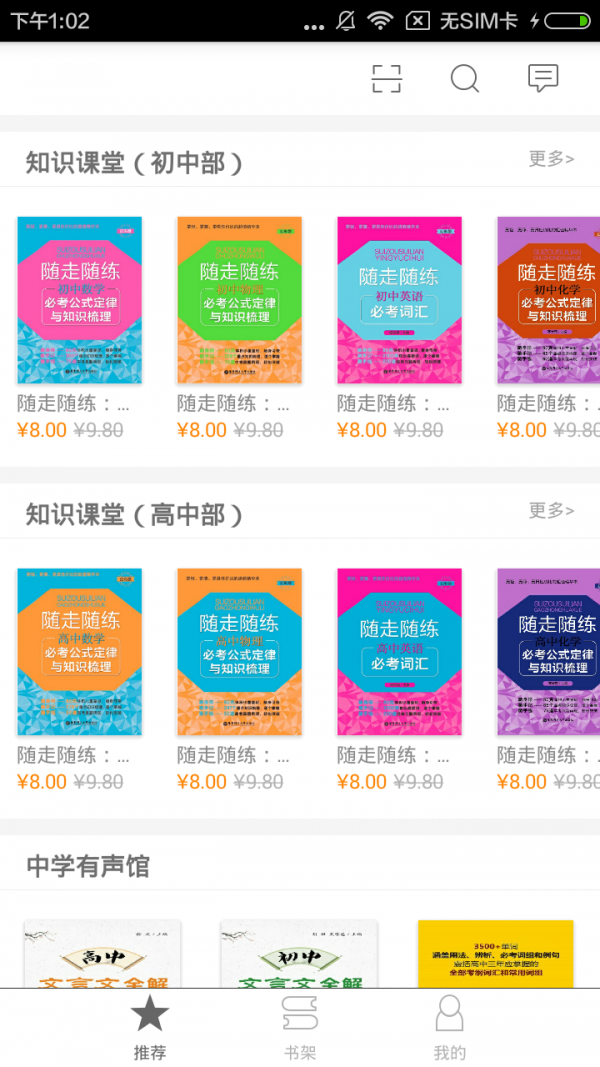Open the 初中数学 随走随练 book

pos(80,300)
